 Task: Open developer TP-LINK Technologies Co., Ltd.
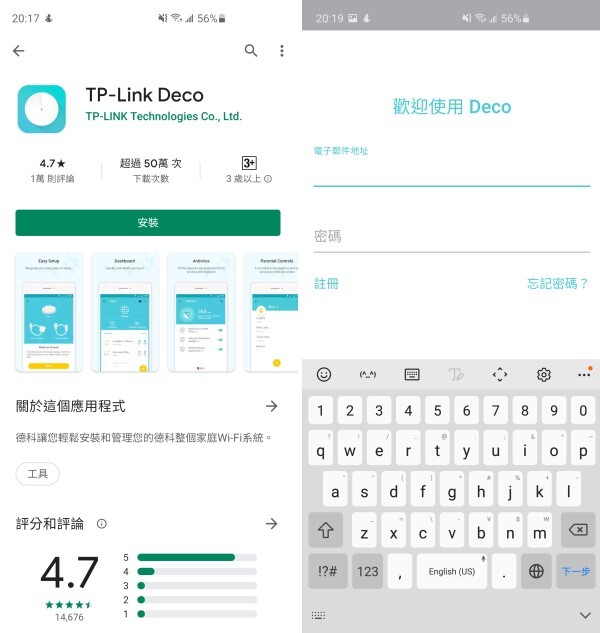164,116
